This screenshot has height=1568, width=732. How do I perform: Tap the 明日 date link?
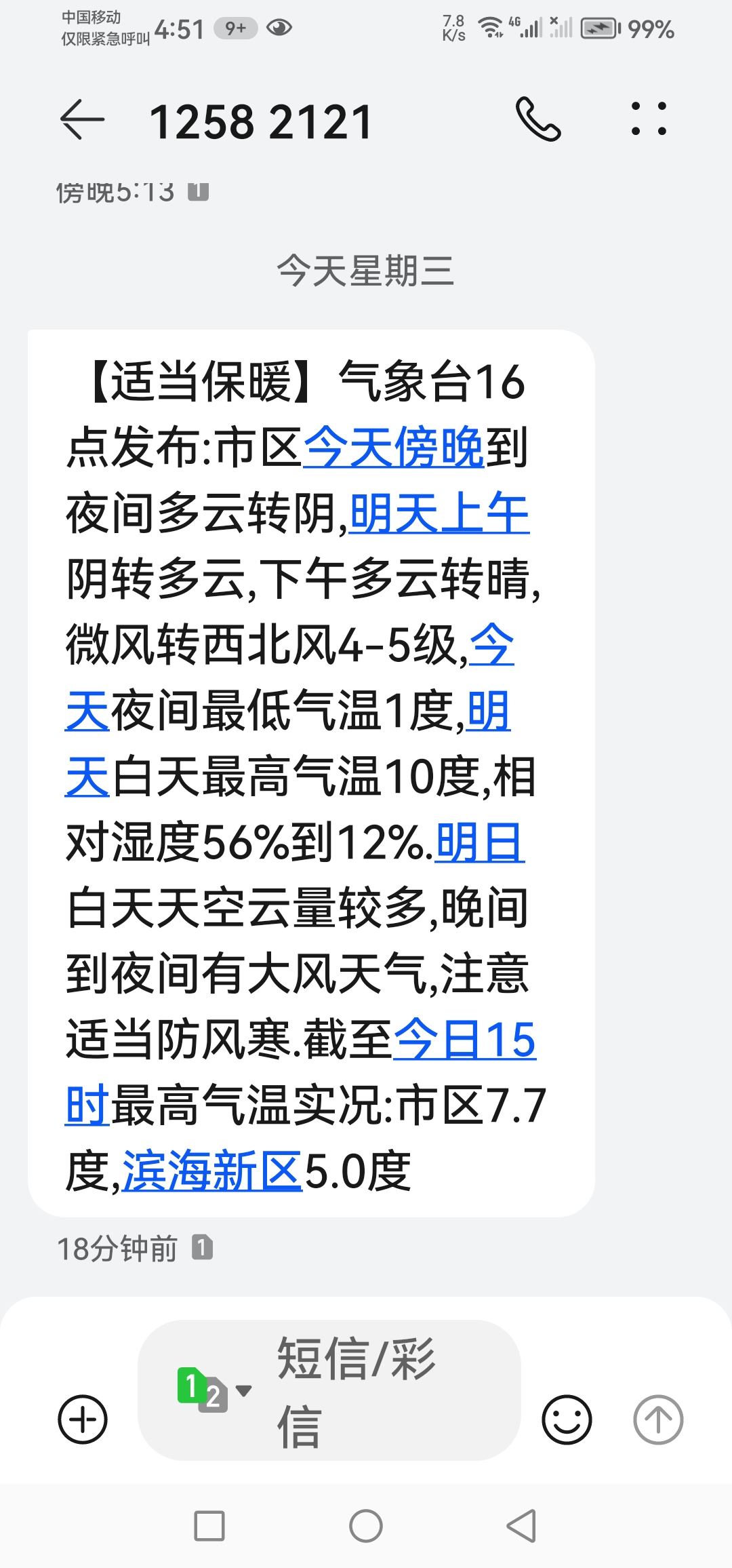(x=479, y=843)
